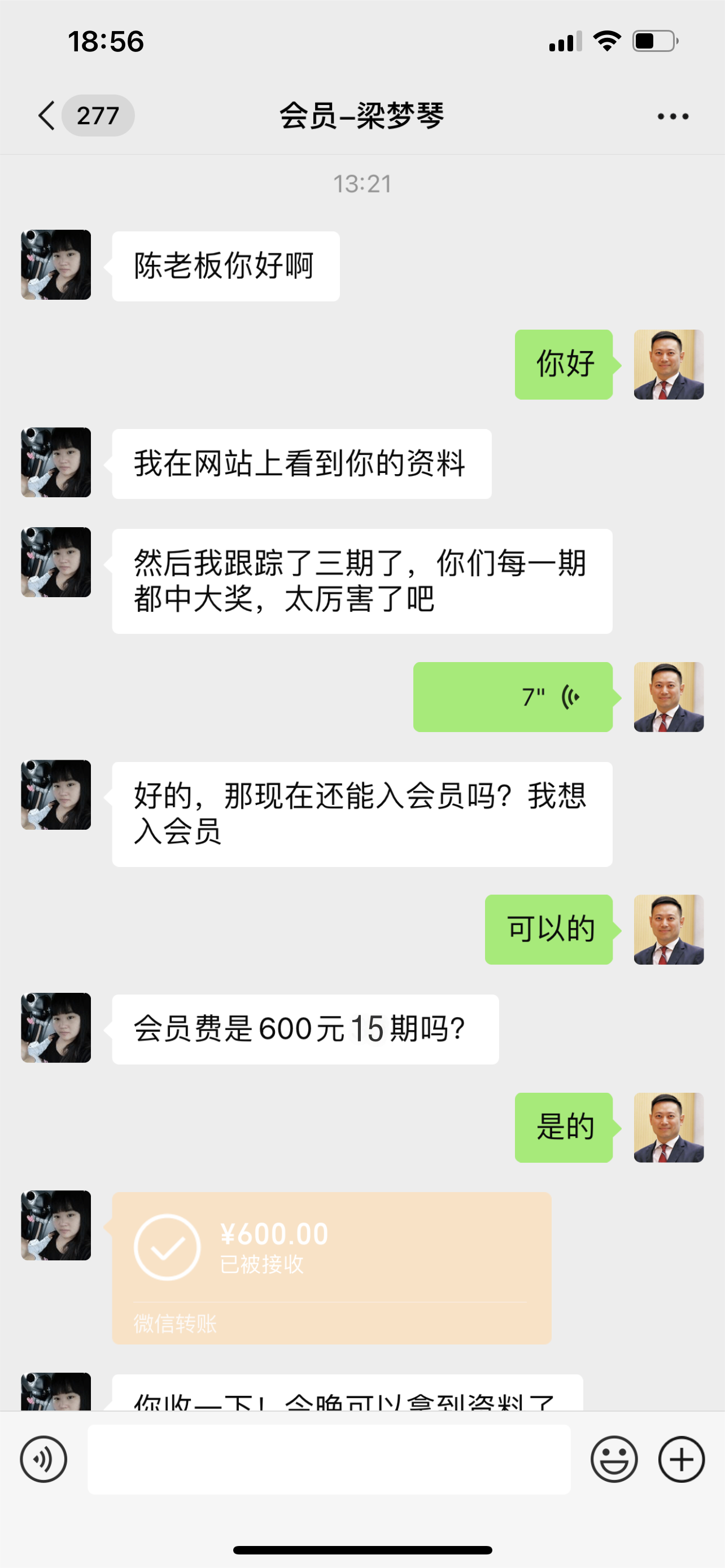The image size is (725, 1568).
Task: View the contact's avatar beside 陈老板你好啊
Action: (x=56, y=265)
